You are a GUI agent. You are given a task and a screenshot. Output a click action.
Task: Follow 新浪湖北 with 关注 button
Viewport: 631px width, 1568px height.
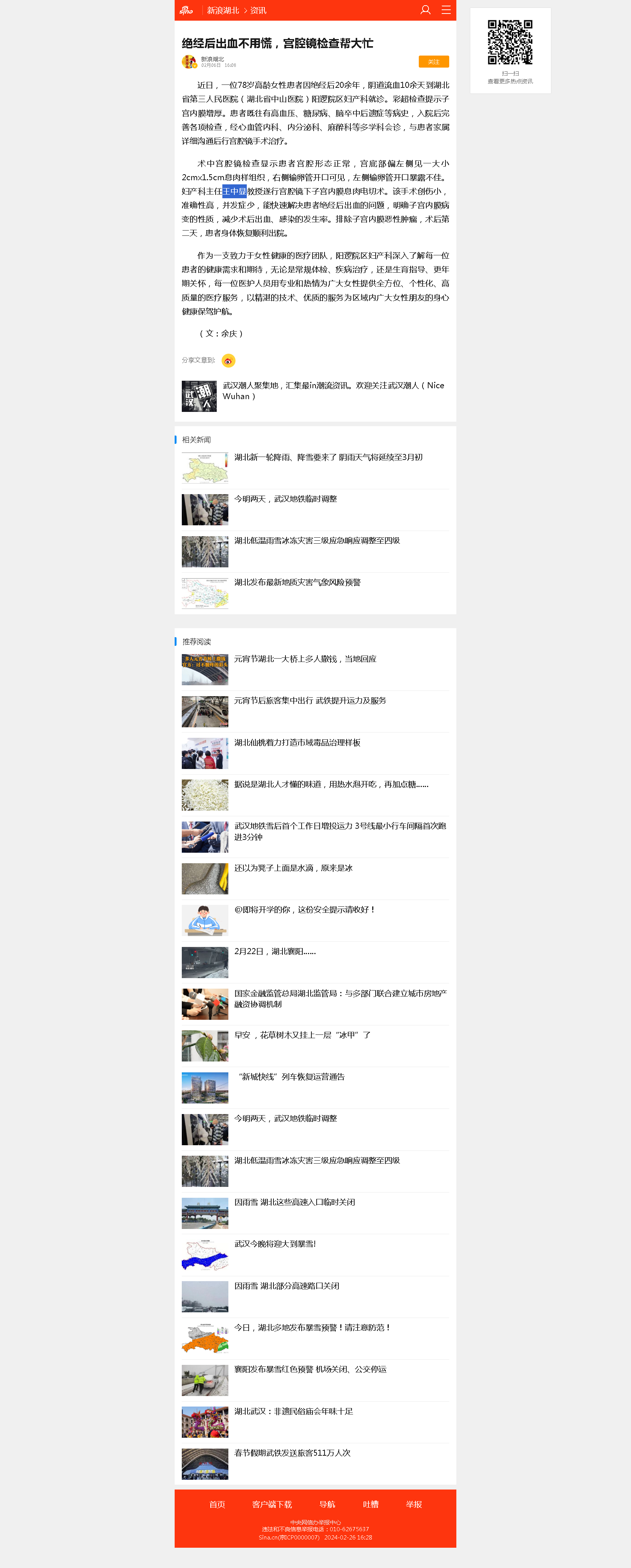coord(433,62)
